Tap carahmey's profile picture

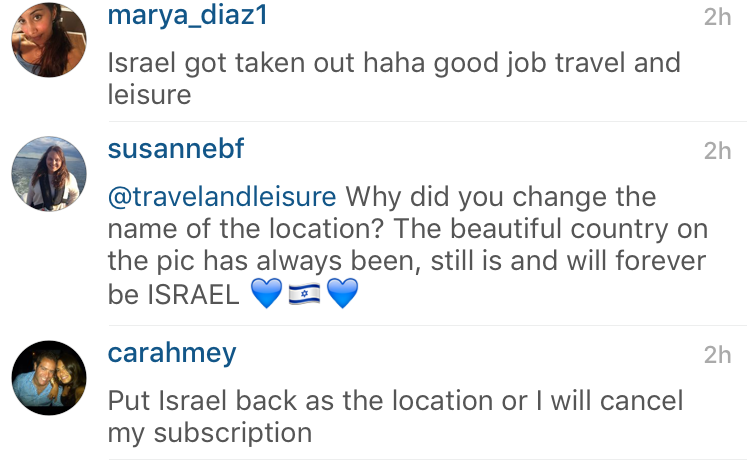[x=48, y=378]
